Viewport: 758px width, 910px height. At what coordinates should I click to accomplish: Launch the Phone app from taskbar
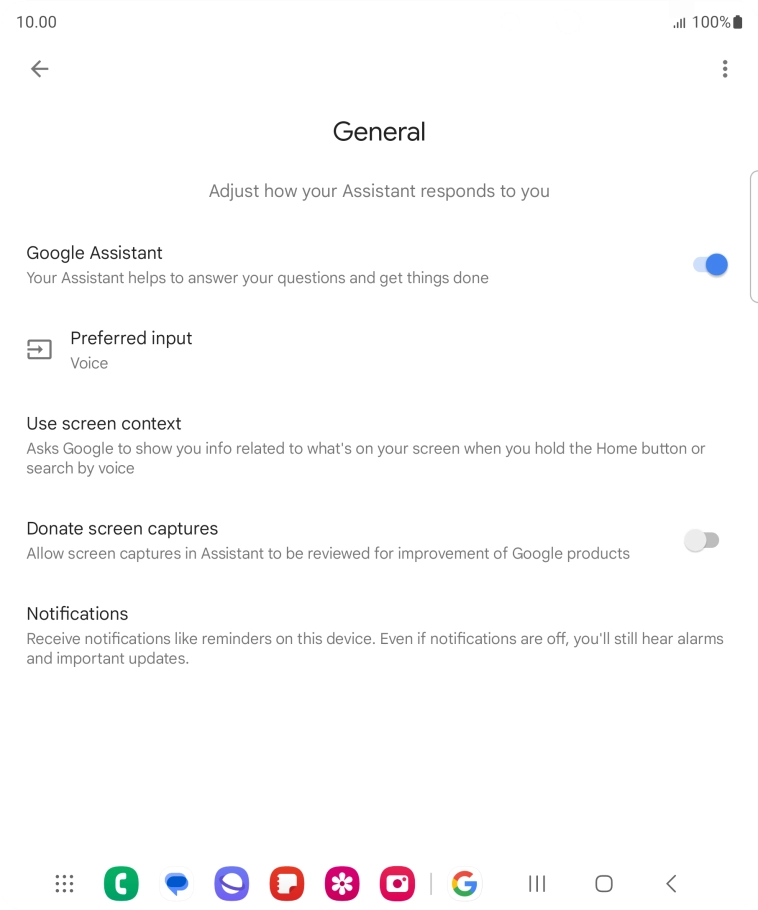tap(121, 884)
